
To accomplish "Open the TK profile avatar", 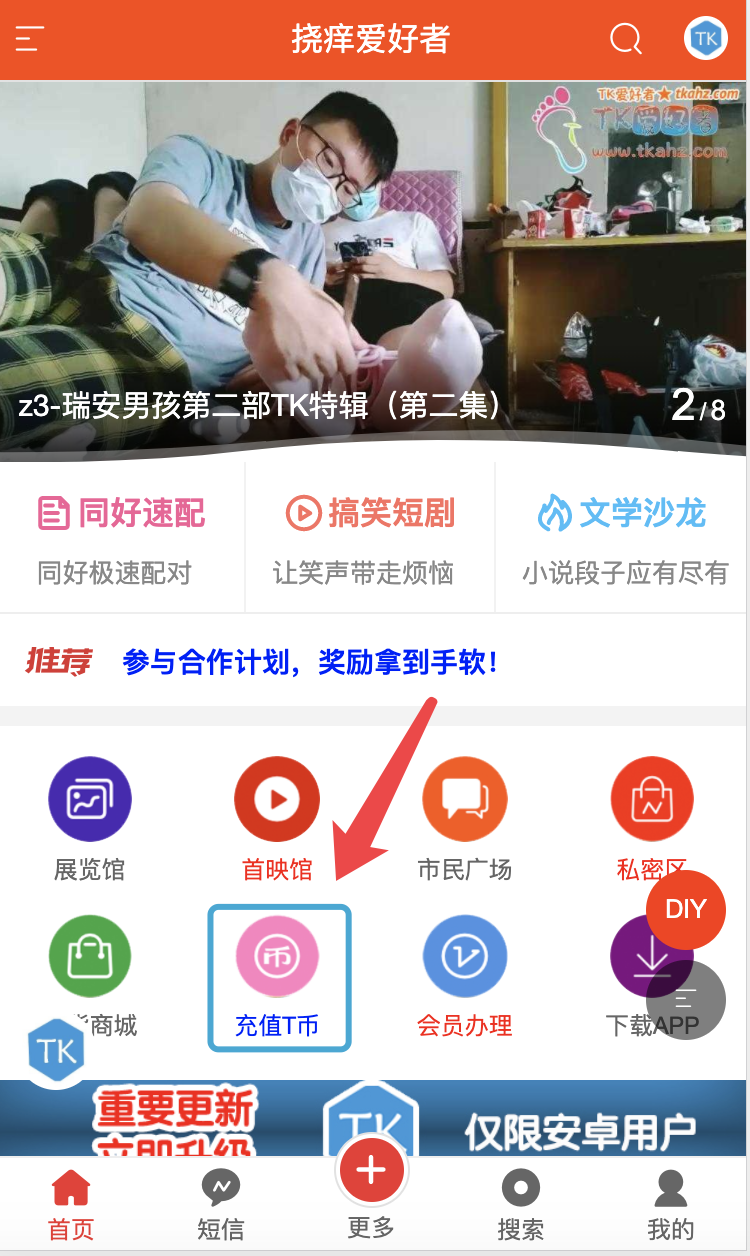I will (x=706, y=40).
